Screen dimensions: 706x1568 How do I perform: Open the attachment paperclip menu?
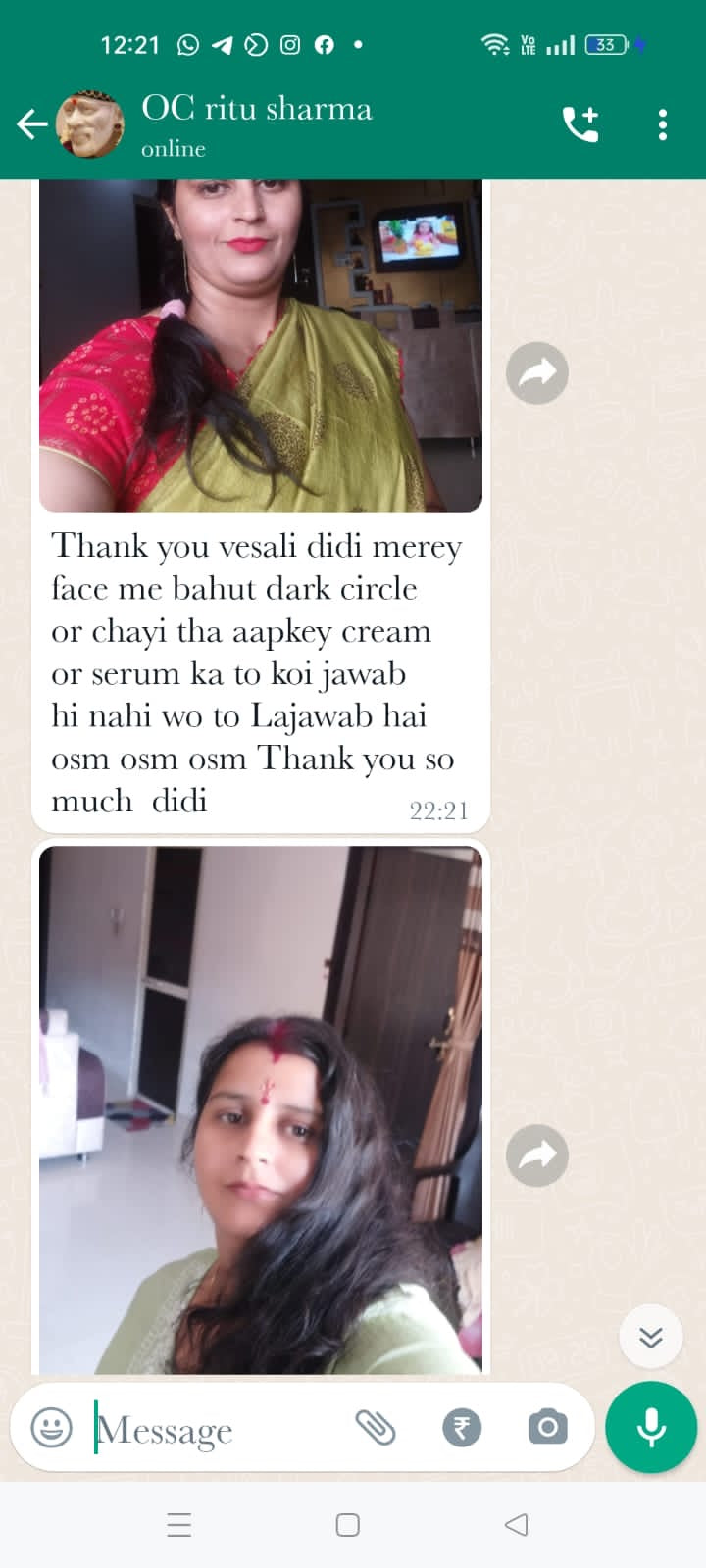(375, 1428)
